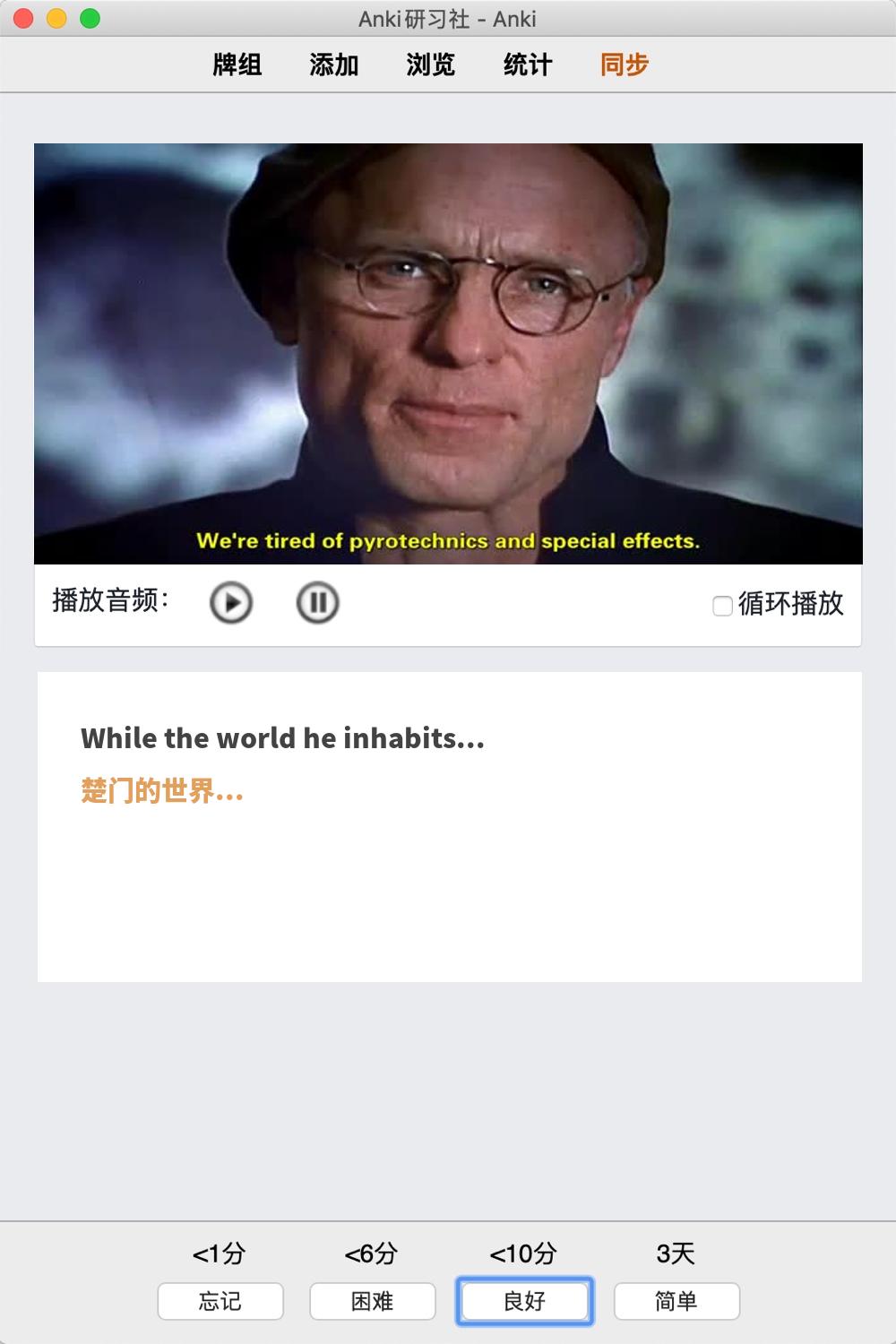896x1344 pixels.
Task: Close the Anki window
Action: pyautogui.click(x=24, y=18)
